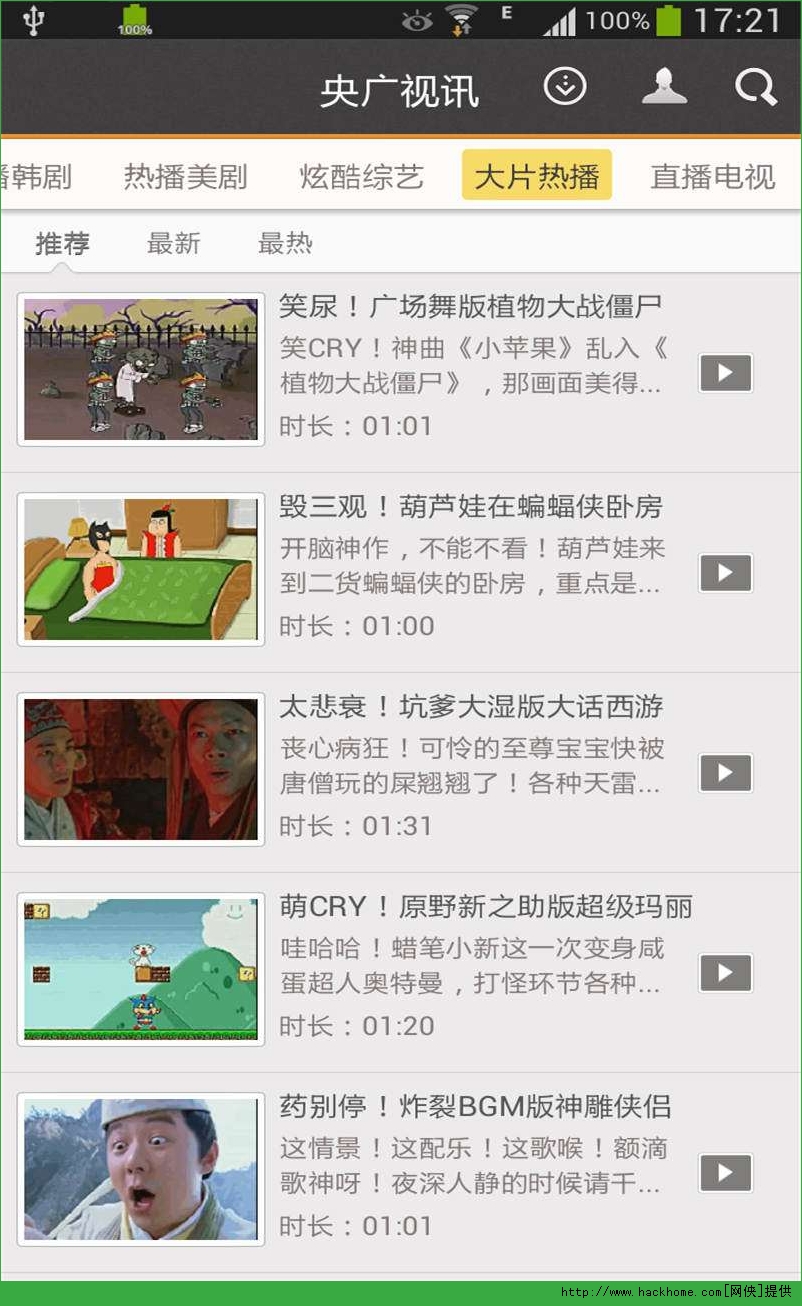
Task: Open the user profile icon
Action: point(664,87)
